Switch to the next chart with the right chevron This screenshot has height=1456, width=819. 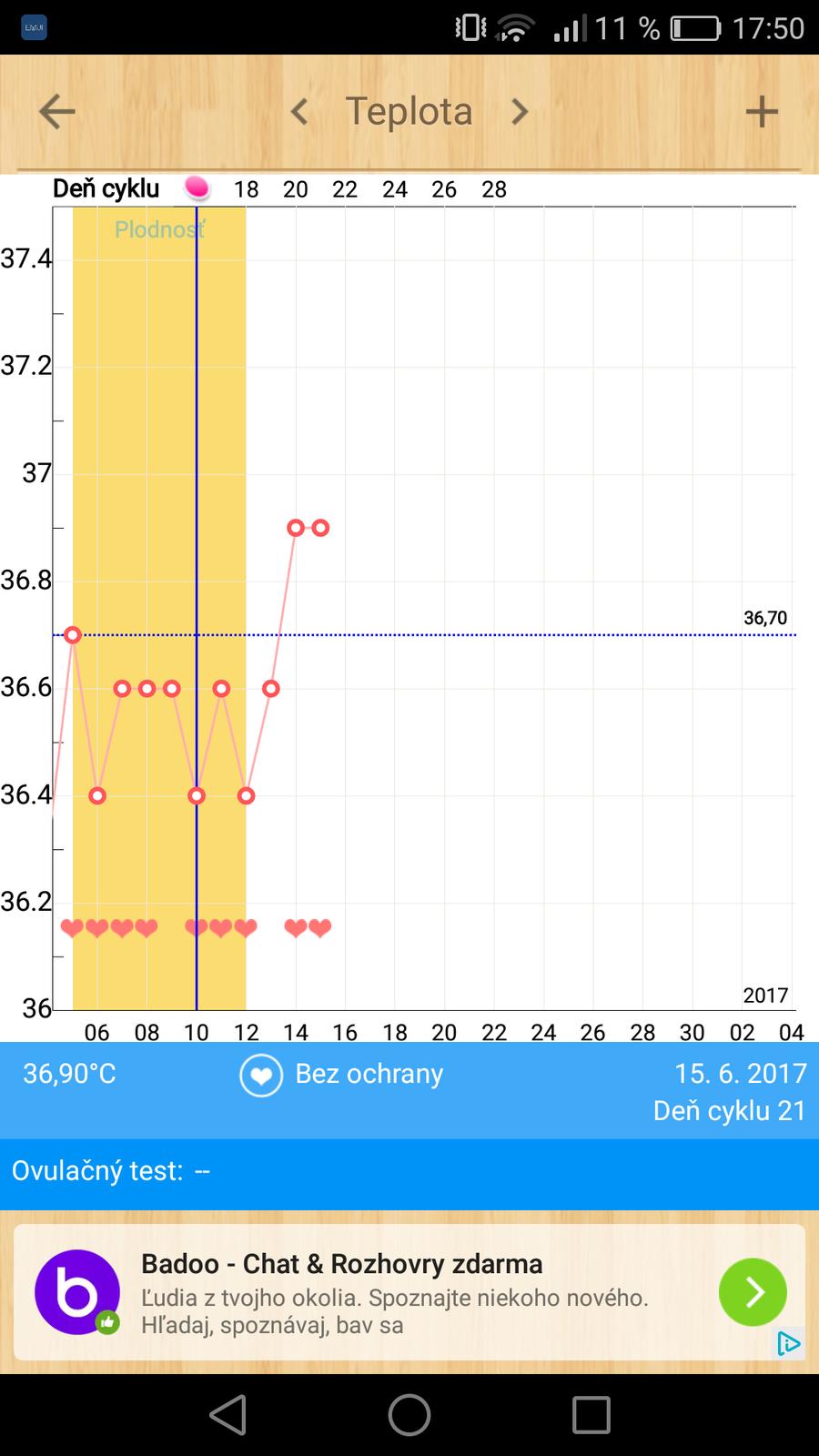520,112
